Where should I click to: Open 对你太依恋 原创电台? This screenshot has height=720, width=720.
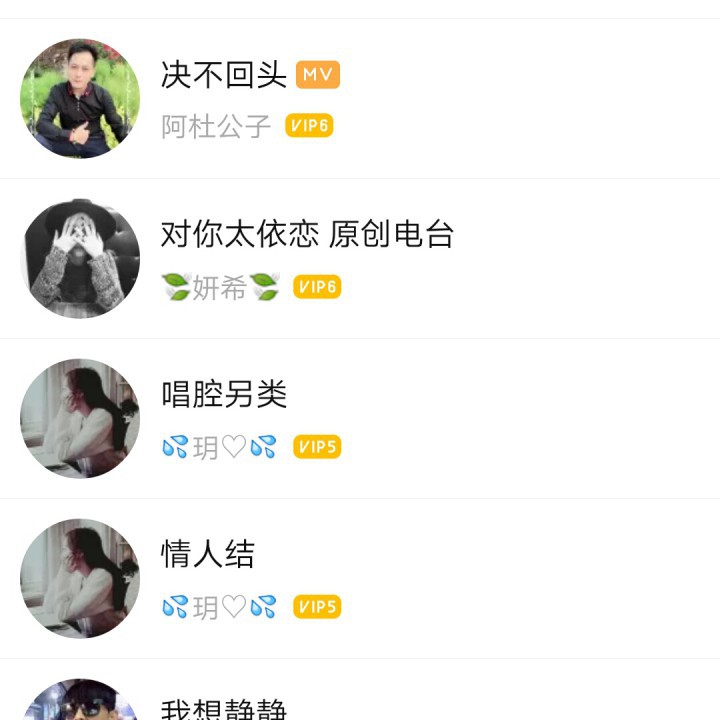pyautogui.click(x=307, y=234)
